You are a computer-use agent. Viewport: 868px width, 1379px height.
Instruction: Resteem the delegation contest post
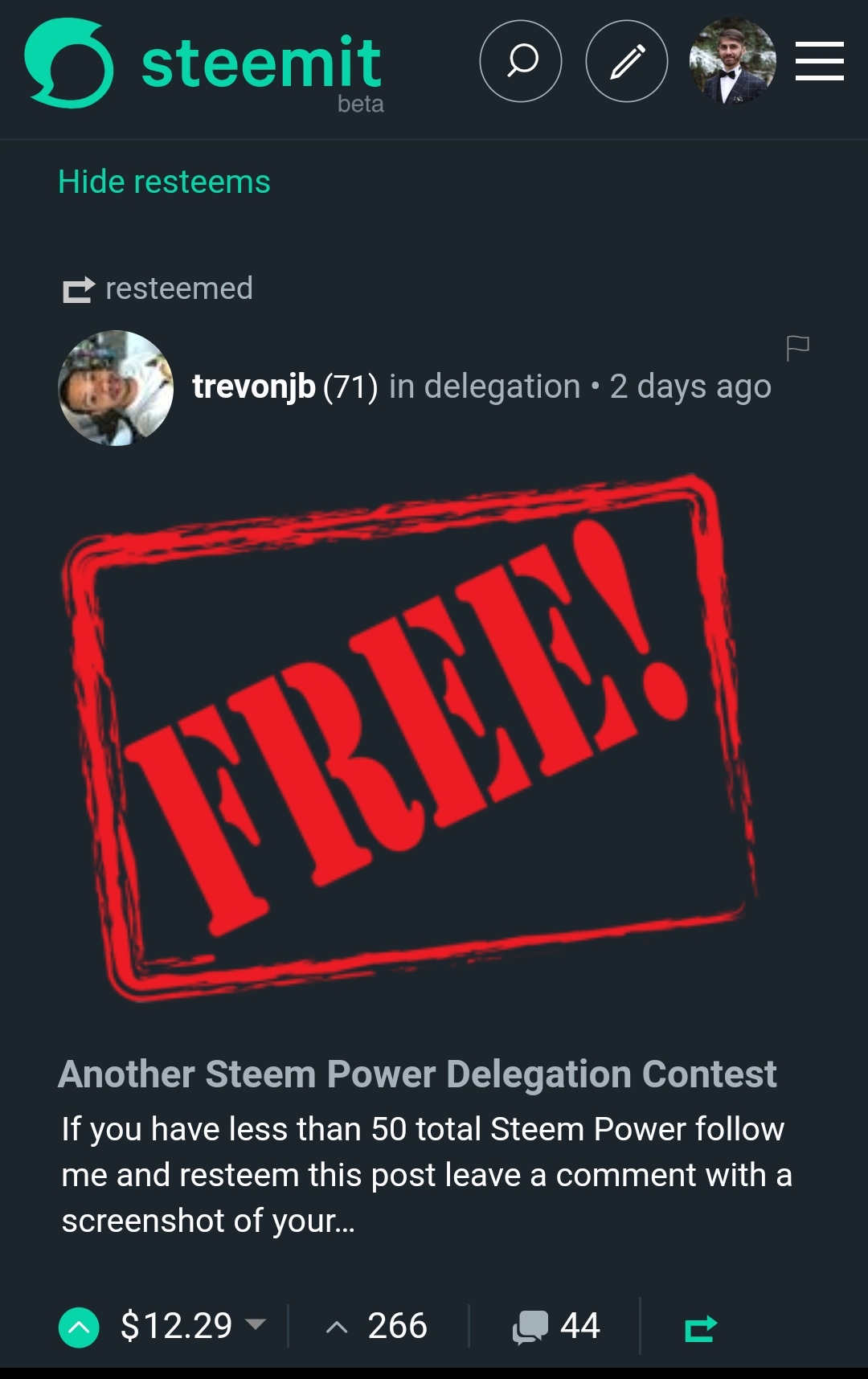(700, 1328)
